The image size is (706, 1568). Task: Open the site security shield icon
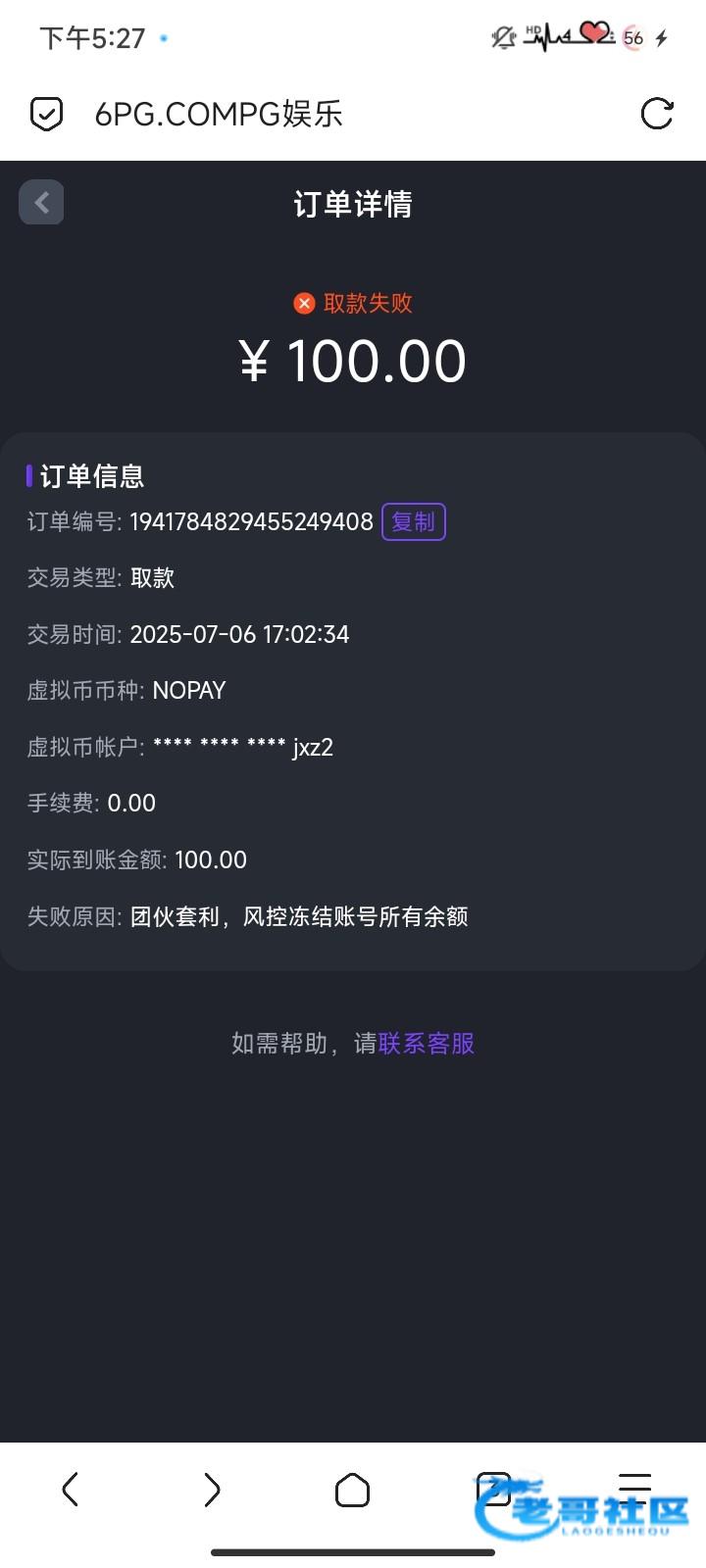click(46, 114)
